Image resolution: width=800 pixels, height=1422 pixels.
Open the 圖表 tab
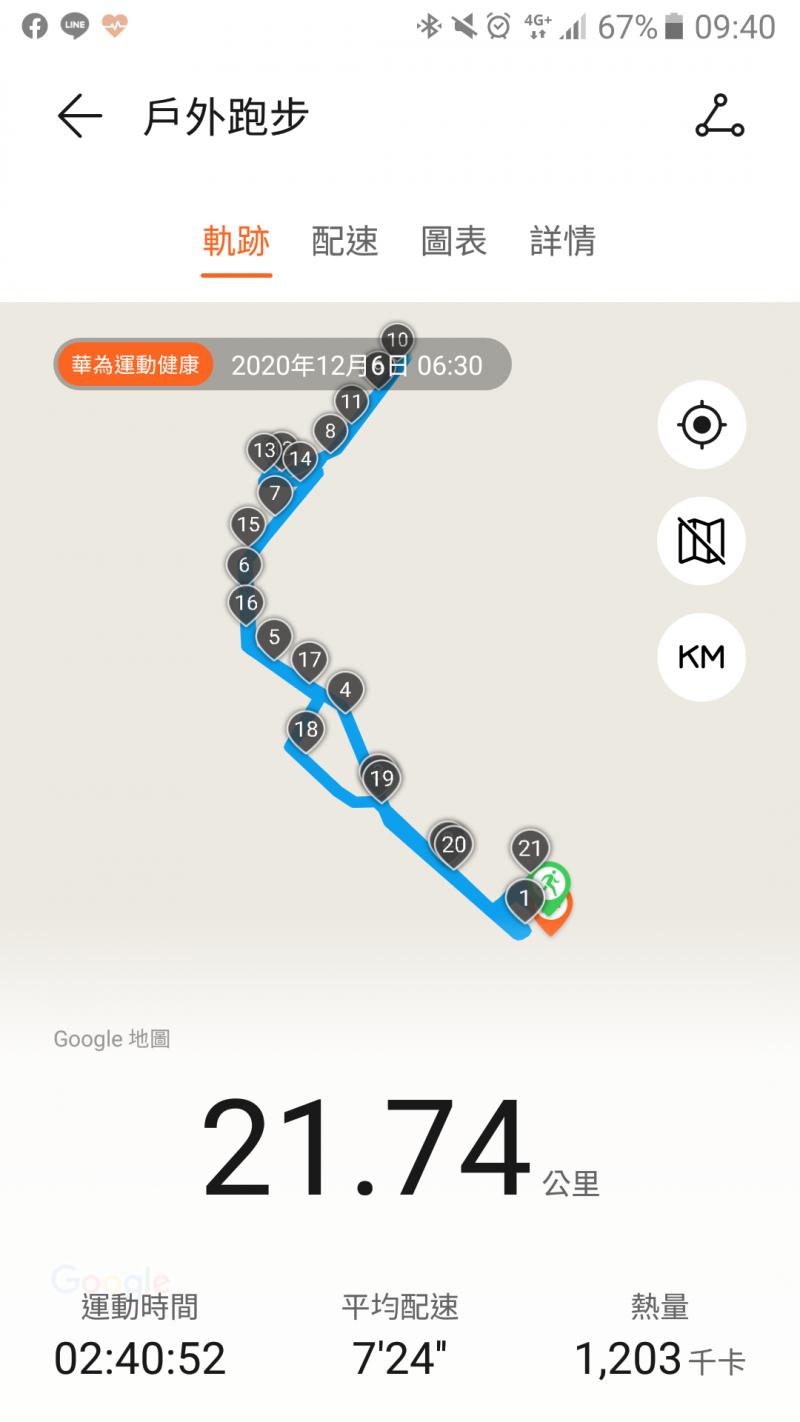pyautogui.click(x=454, y=241)
